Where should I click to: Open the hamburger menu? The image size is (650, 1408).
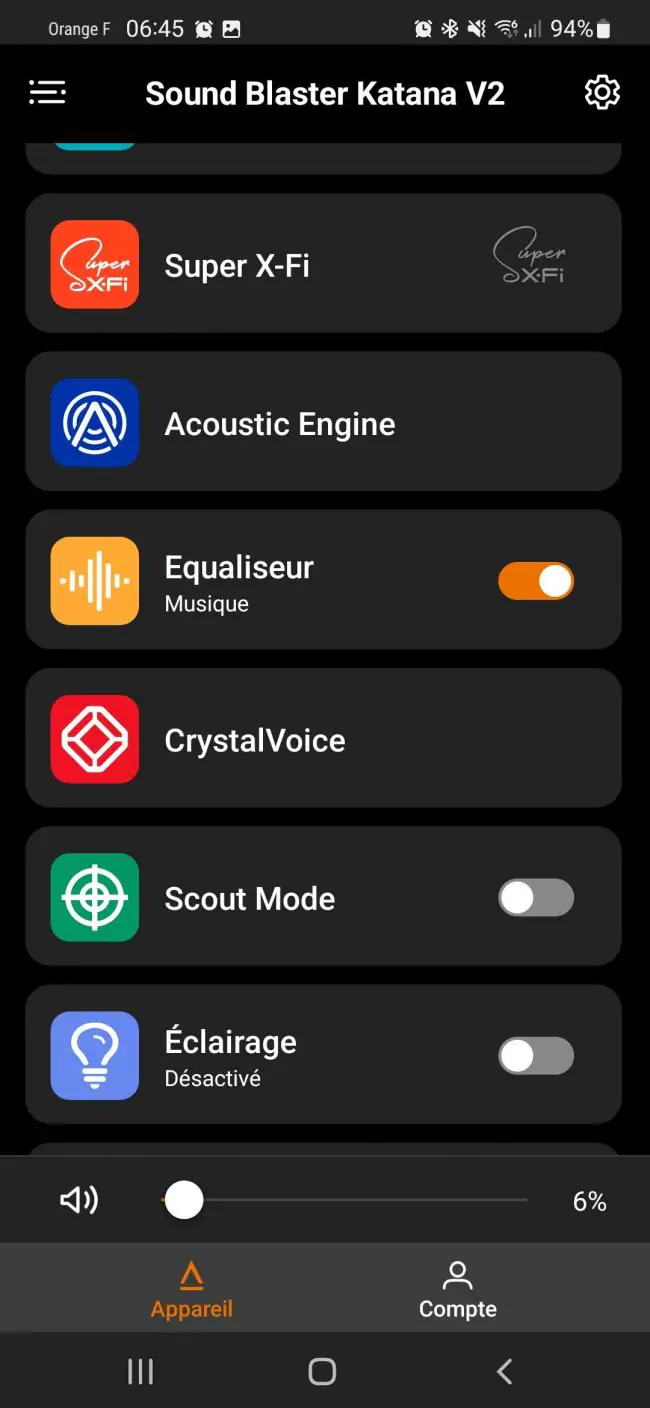point(47,93)
